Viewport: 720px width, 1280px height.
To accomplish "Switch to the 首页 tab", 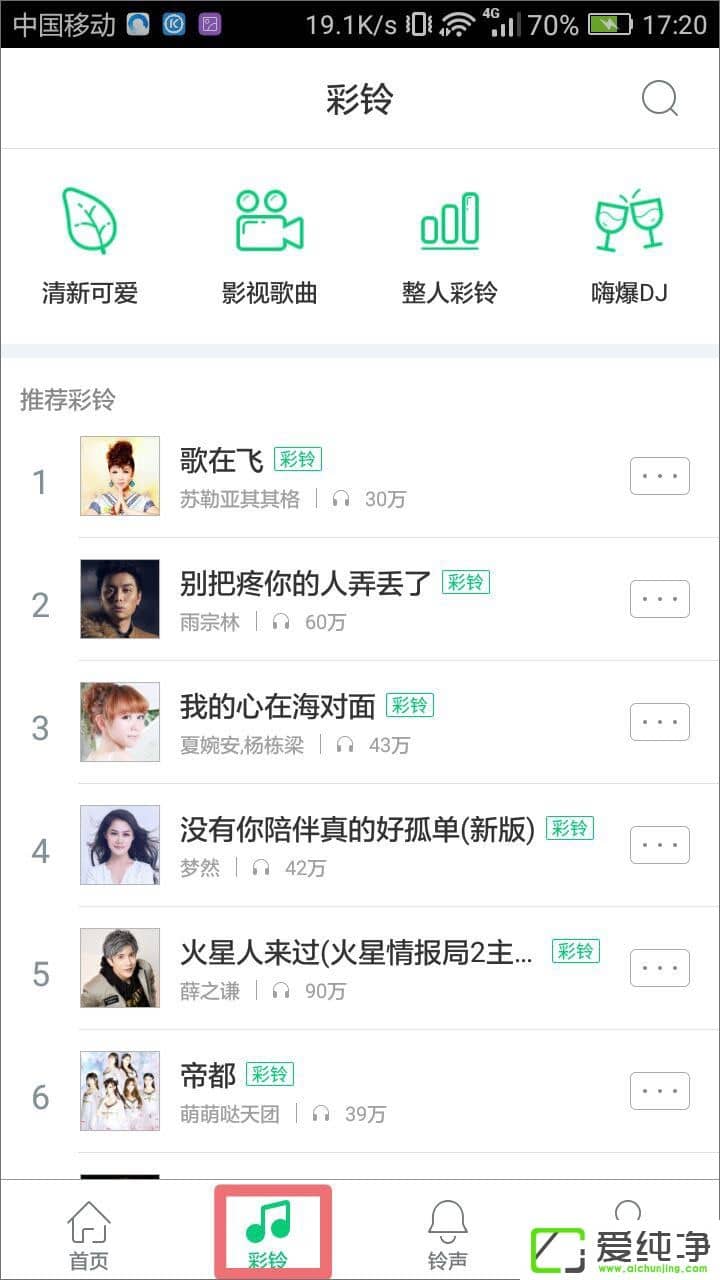I will click(88, 1234).
